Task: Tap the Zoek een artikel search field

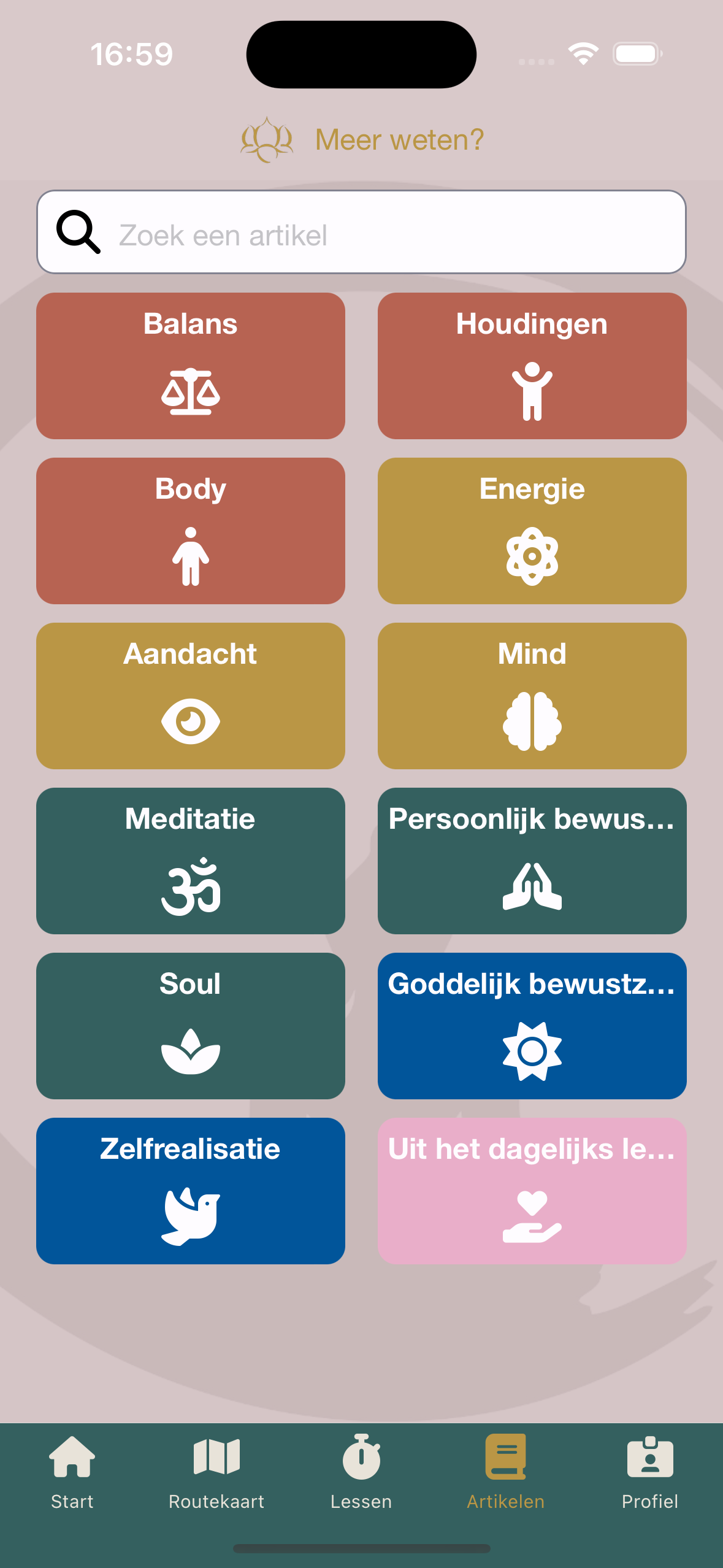Action: (361, 233)
